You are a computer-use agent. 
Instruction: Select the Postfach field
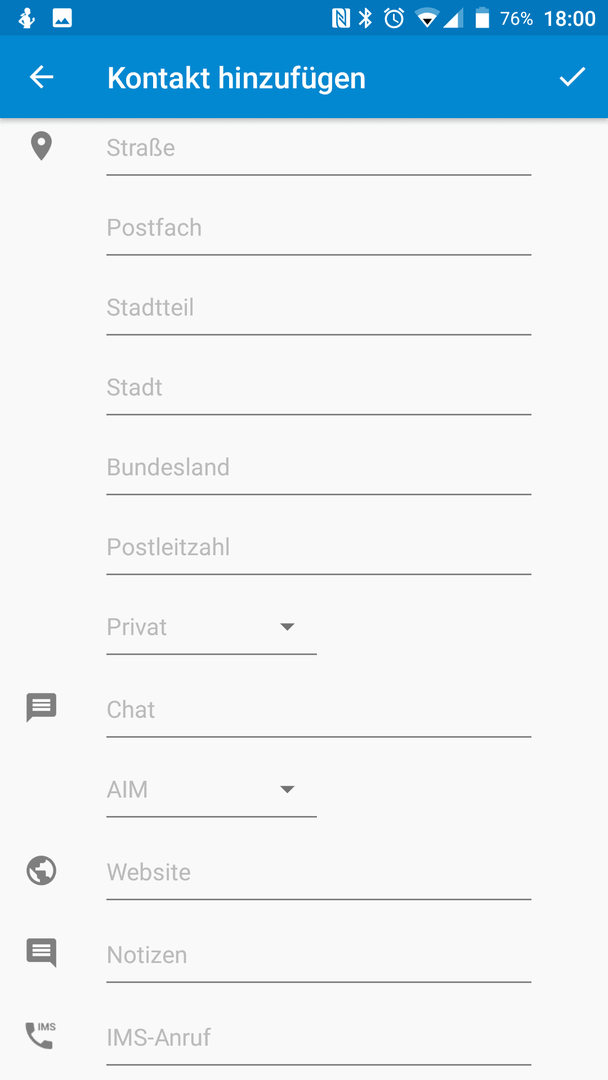[x=319, y=228]
